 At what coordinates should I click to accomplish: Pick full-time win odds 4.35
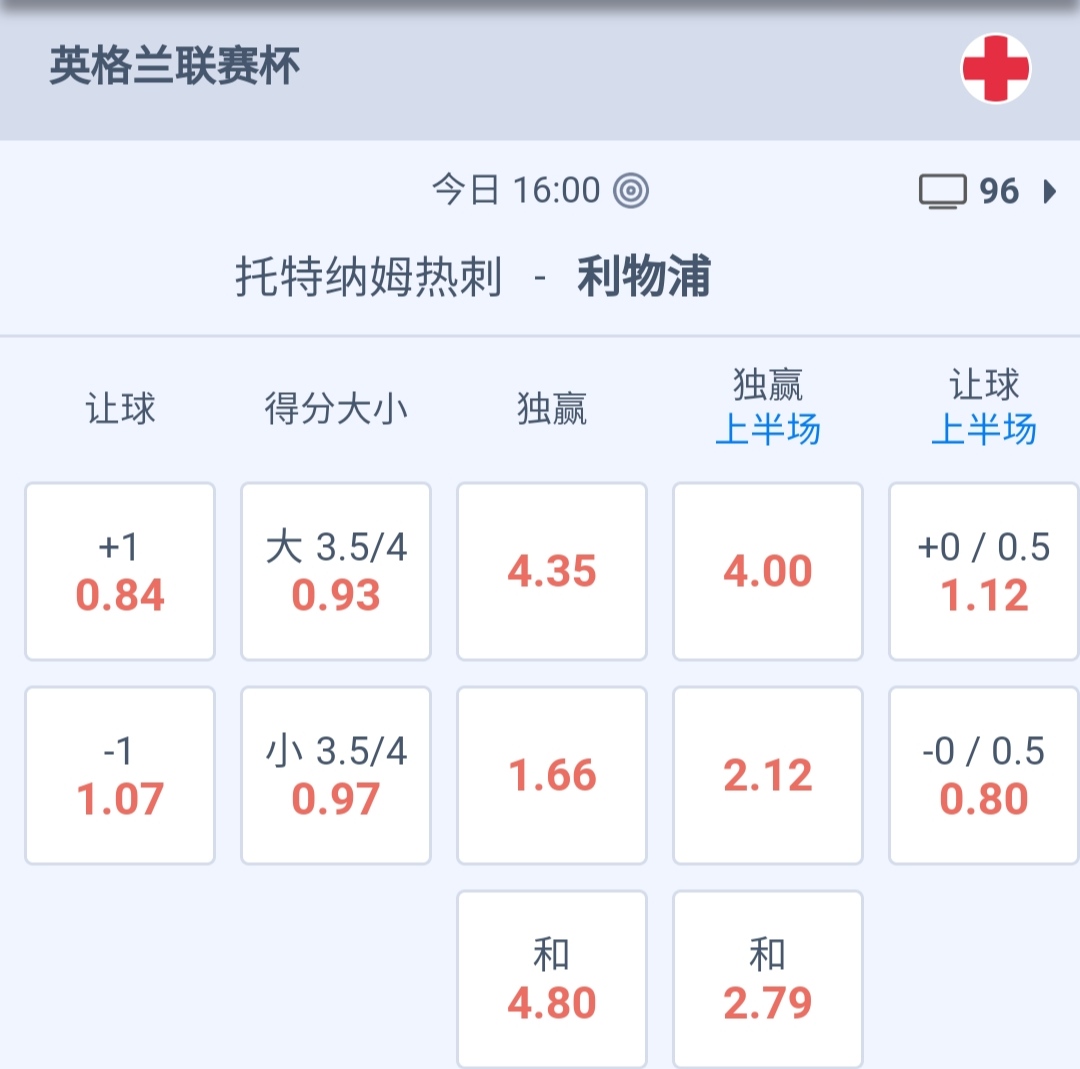click(x=552, y=572)
